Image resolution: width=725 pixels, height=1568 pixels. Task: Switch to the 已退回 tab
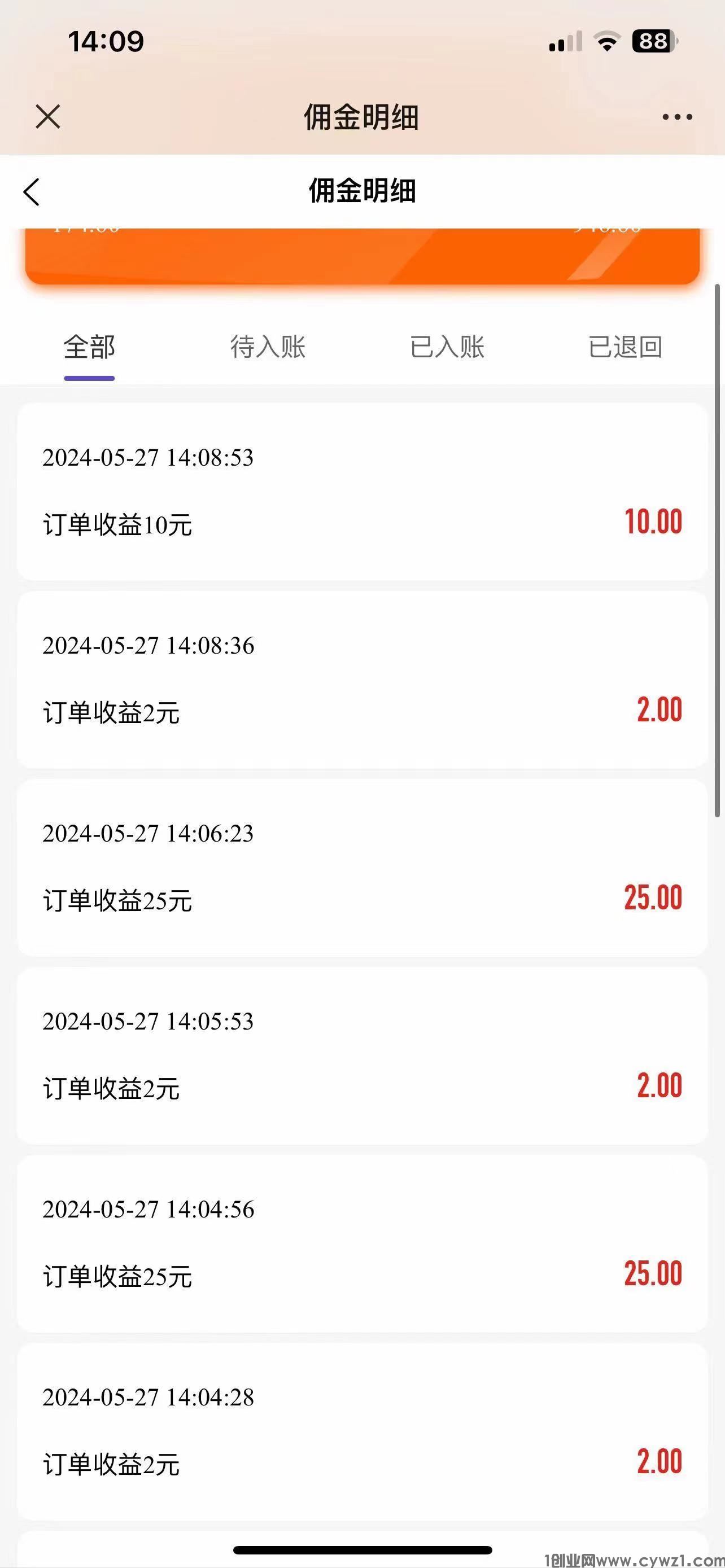click(624, 348)
